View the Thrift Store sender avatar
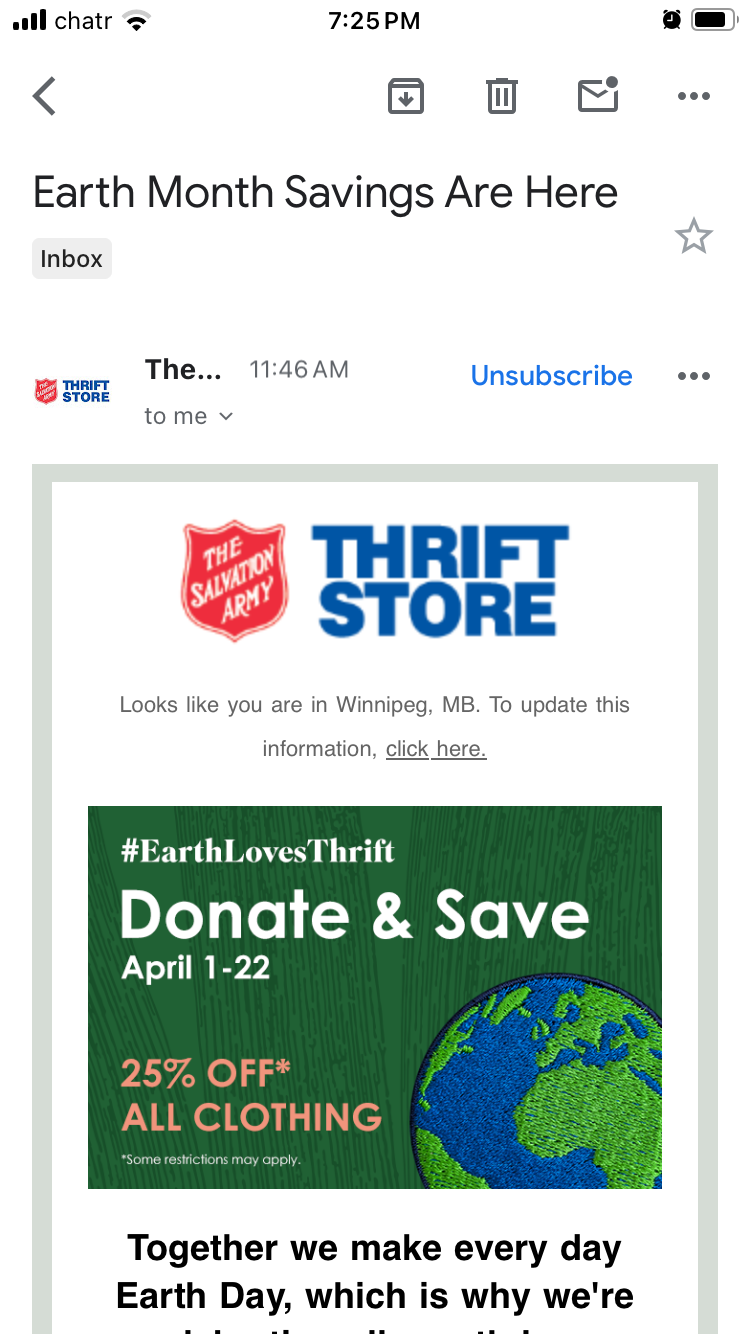750x1334 pixels. pyautogui.click(x=72, y=391)
